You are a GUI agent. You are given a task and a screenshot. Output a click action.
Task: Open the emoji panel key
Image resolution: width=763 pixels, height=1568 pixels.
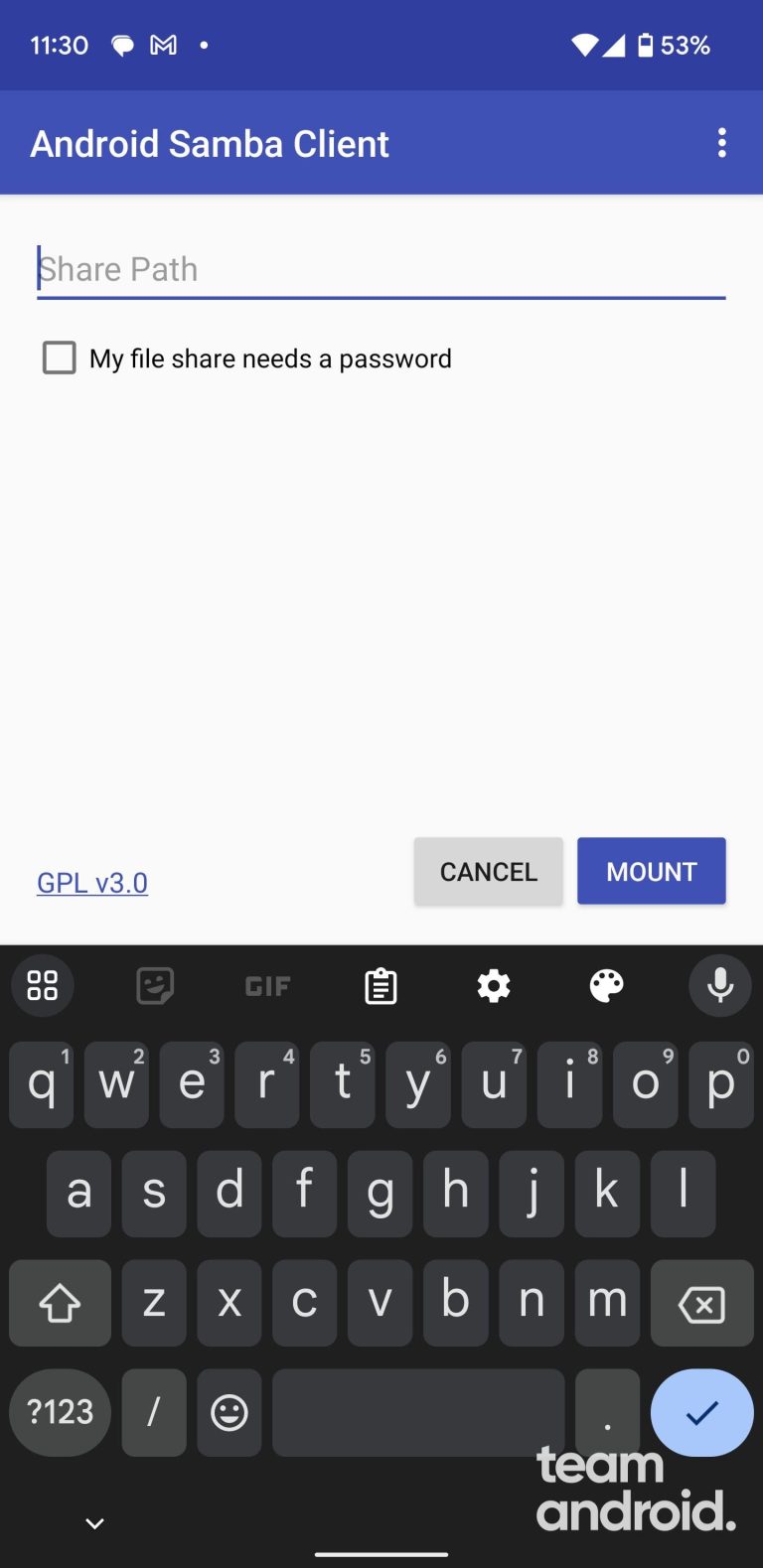pos(229,1412)
